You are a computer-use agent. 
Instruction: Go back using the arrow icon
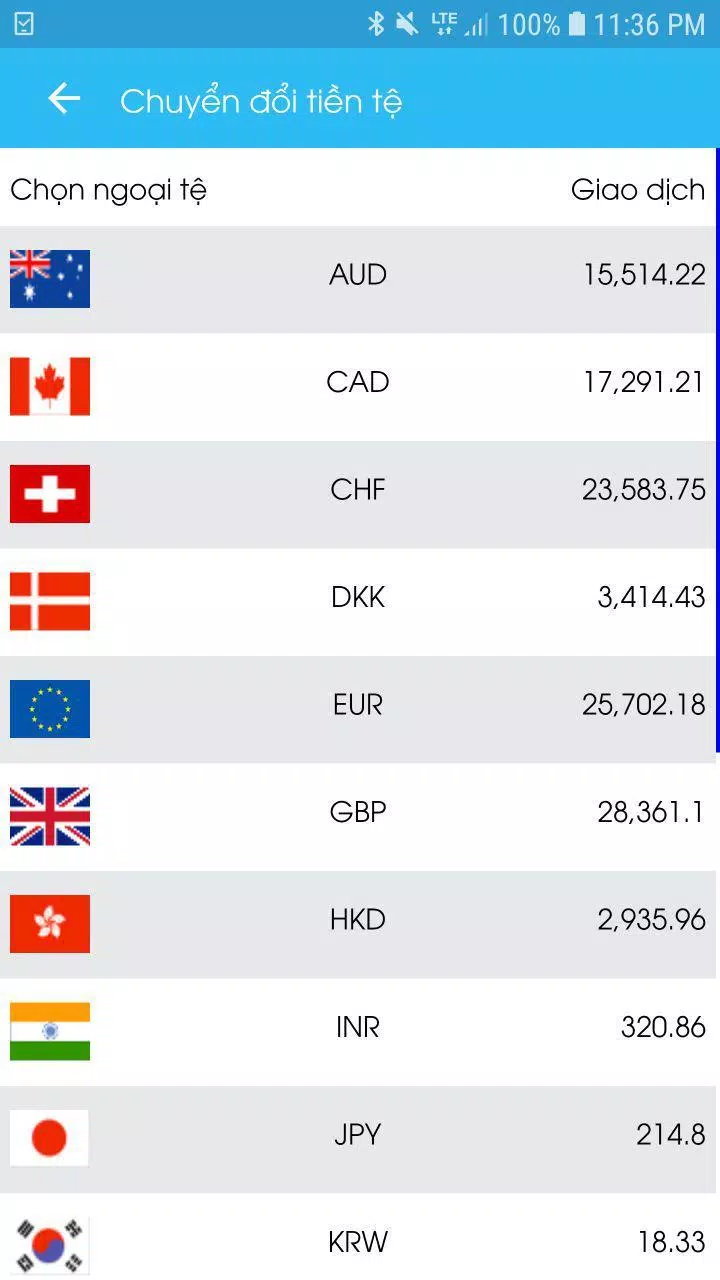(64, 99)
